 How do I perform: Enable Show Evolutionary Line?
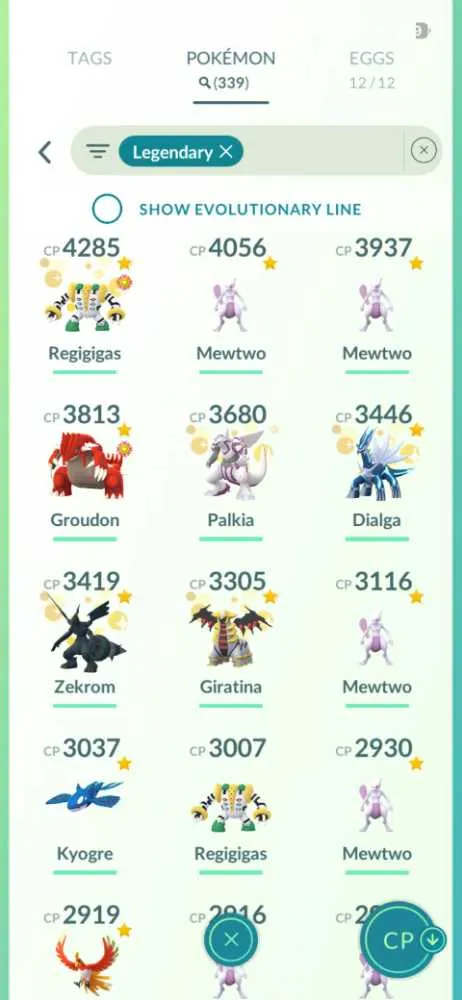107,209
